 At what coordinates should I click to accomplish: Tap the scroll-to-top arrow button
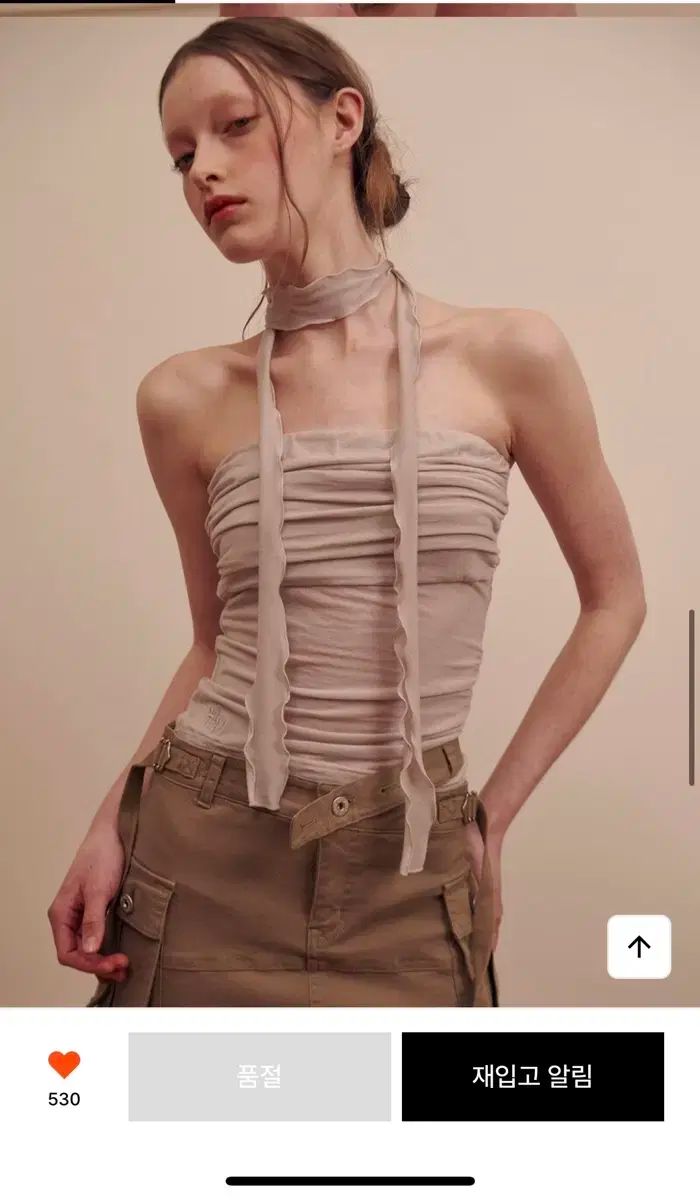click(x=639, y=946)
